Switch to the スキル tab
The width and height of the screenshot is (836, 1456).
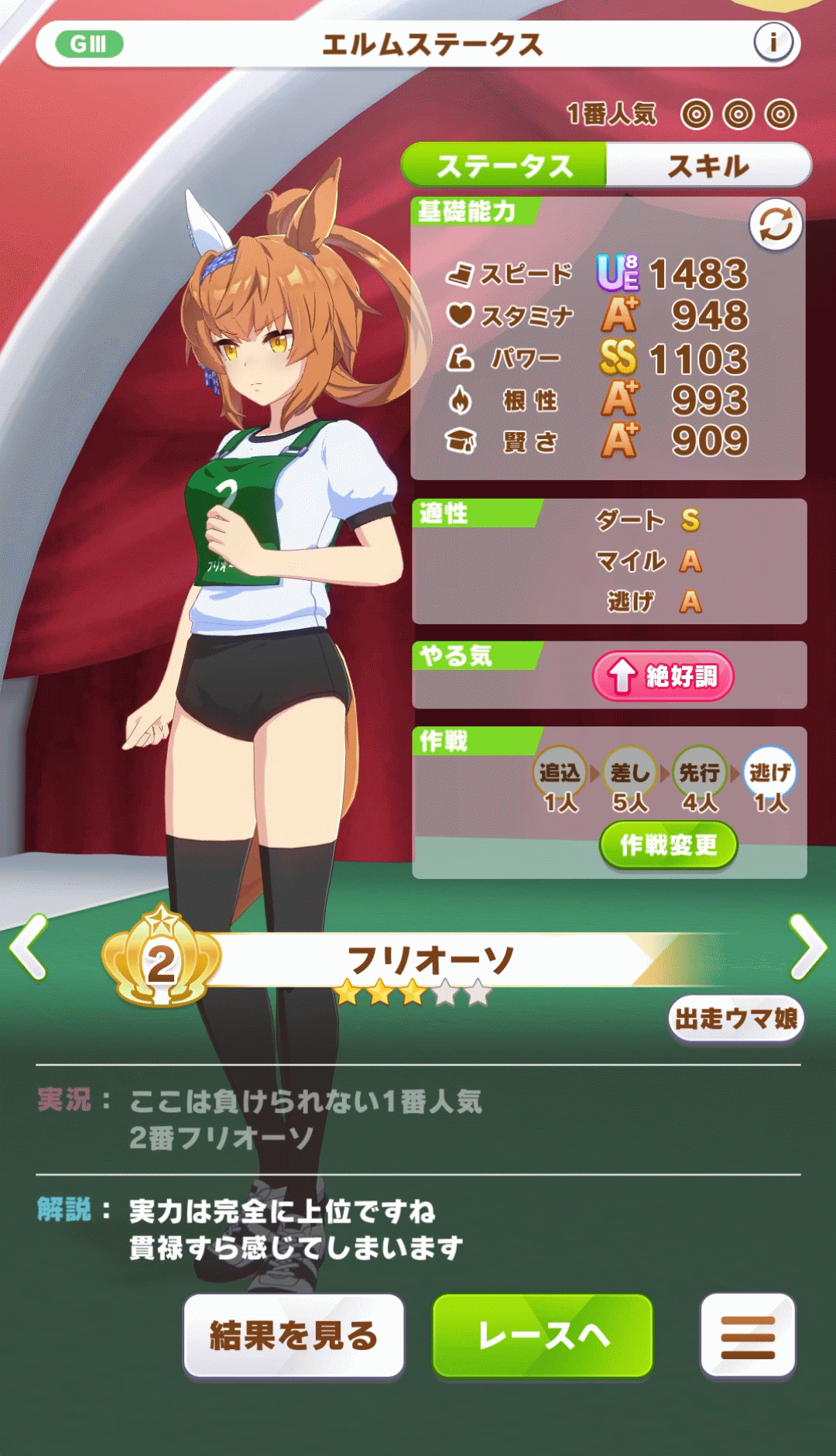(x=708, y=166)
